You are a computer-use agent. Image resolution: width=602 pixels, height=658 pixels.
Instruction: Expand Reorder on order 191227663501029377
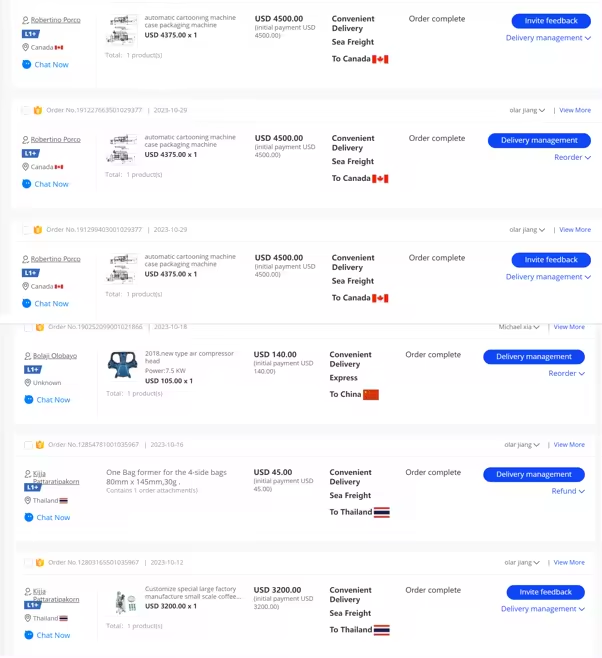coord(572,157)
